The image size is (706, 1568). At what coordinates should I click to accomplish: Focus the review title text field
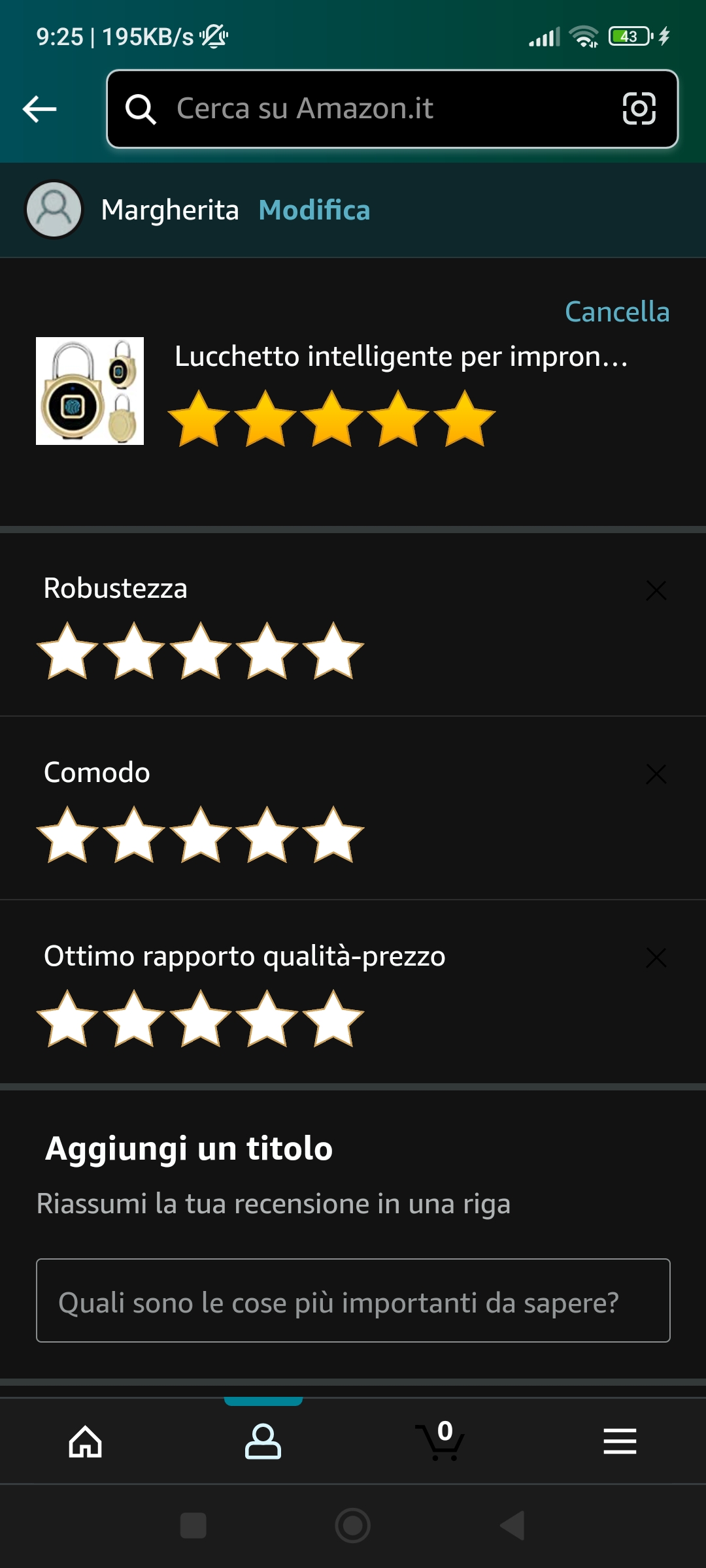[353, 1301]
